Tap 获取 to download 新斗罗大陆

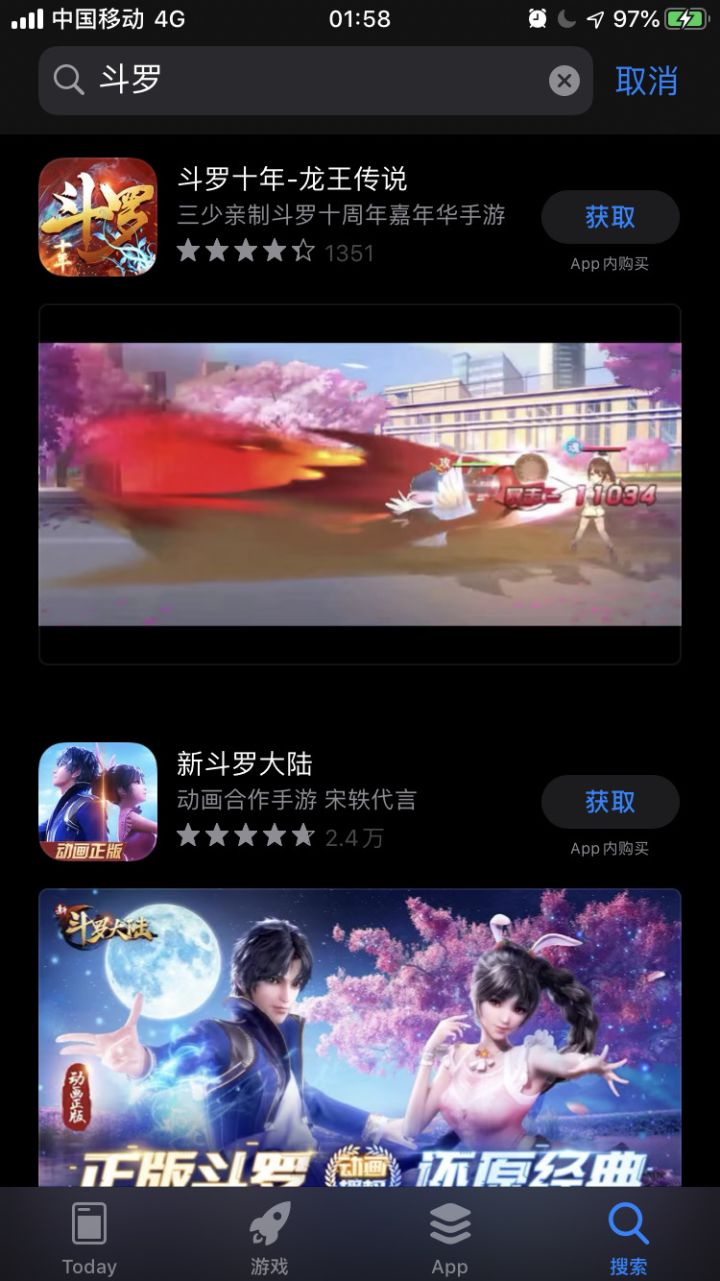click(x=610, y=802)
